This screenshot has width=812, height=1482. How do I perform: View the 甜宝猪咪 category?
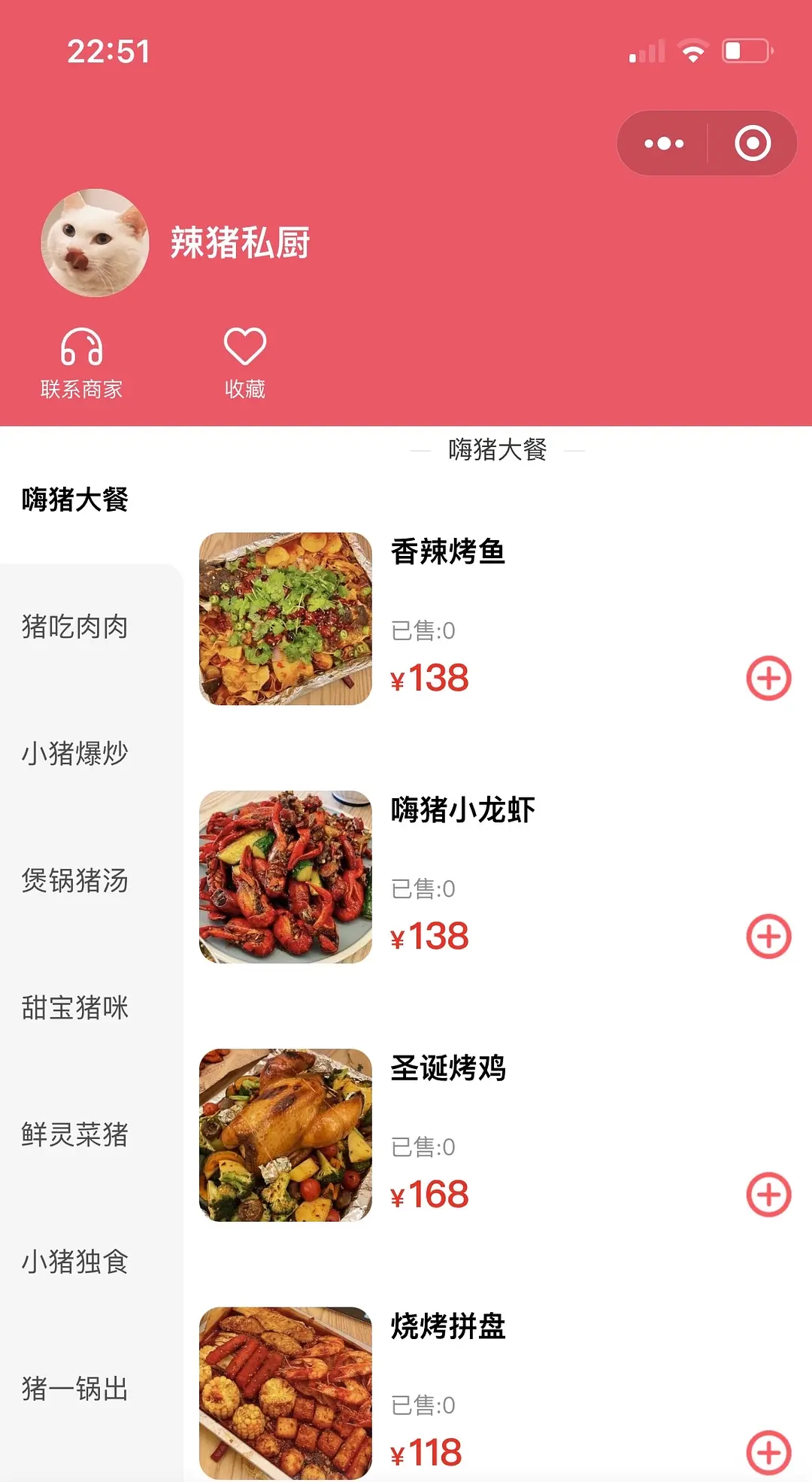75,1007
